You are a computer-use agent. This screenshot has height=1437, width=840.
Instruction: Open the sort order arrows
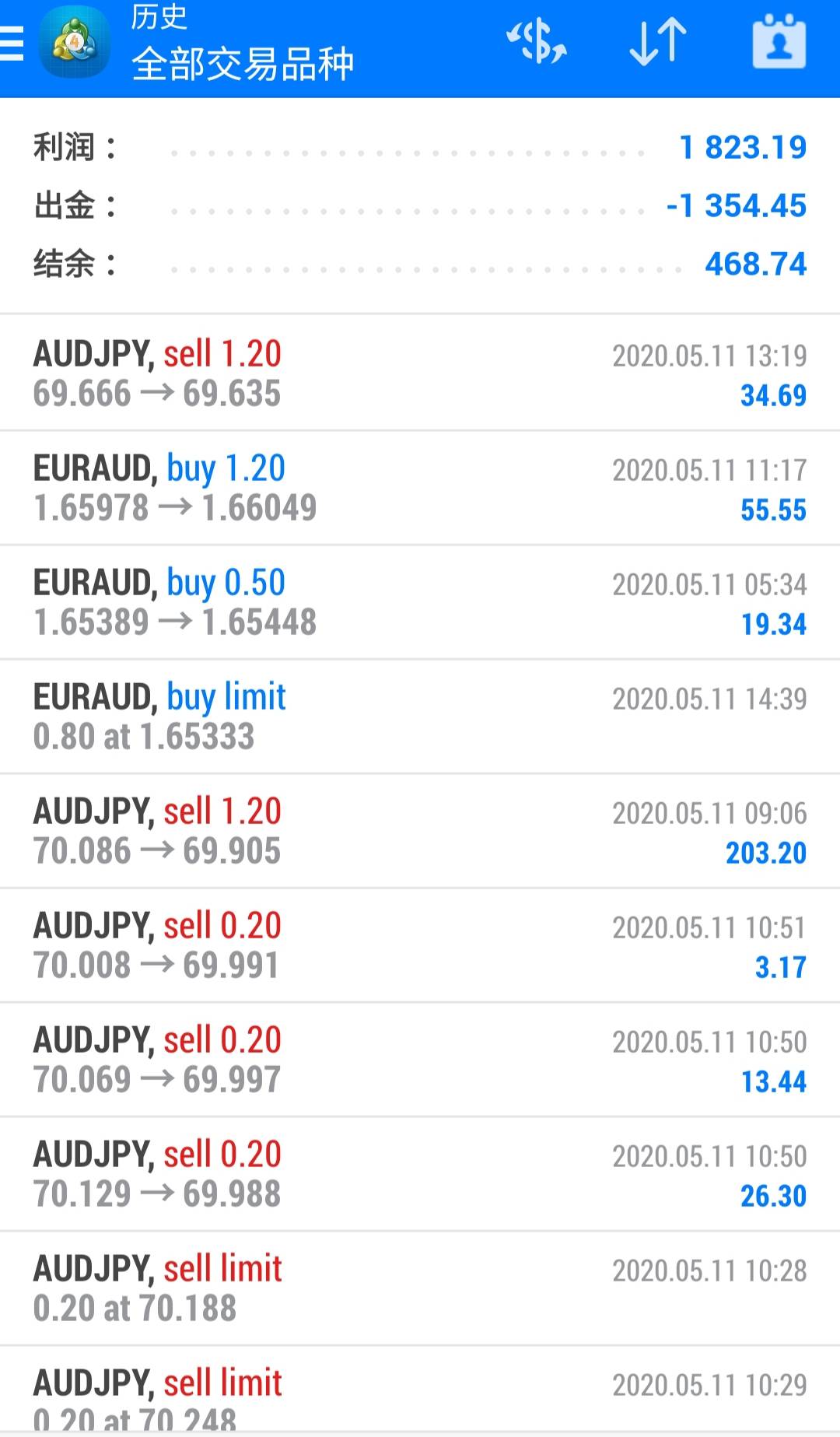click(658, 43)
